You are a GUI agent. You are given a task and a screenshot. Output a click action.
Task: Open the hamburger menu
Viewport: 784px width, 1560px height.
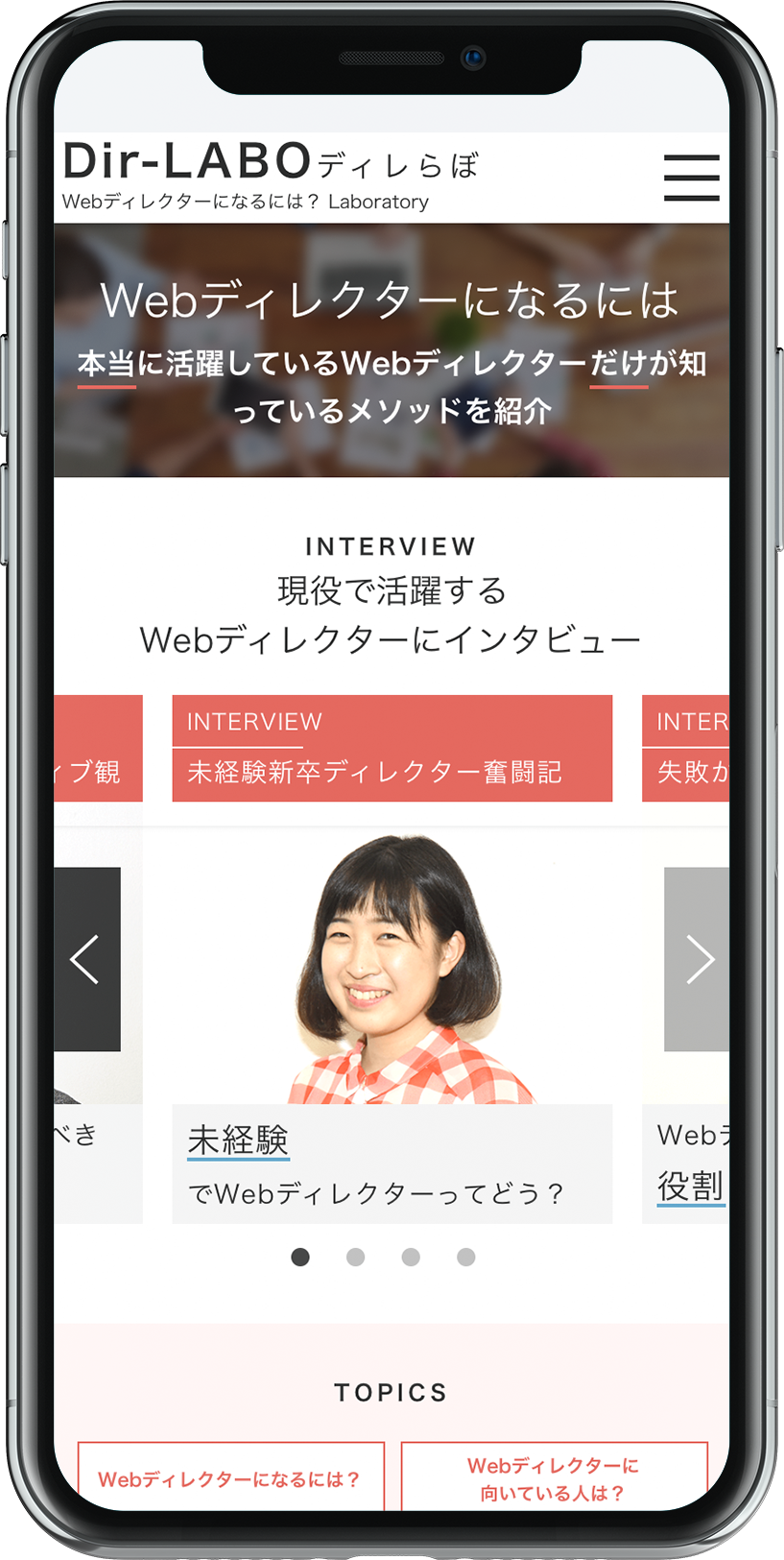pos(691,178)
